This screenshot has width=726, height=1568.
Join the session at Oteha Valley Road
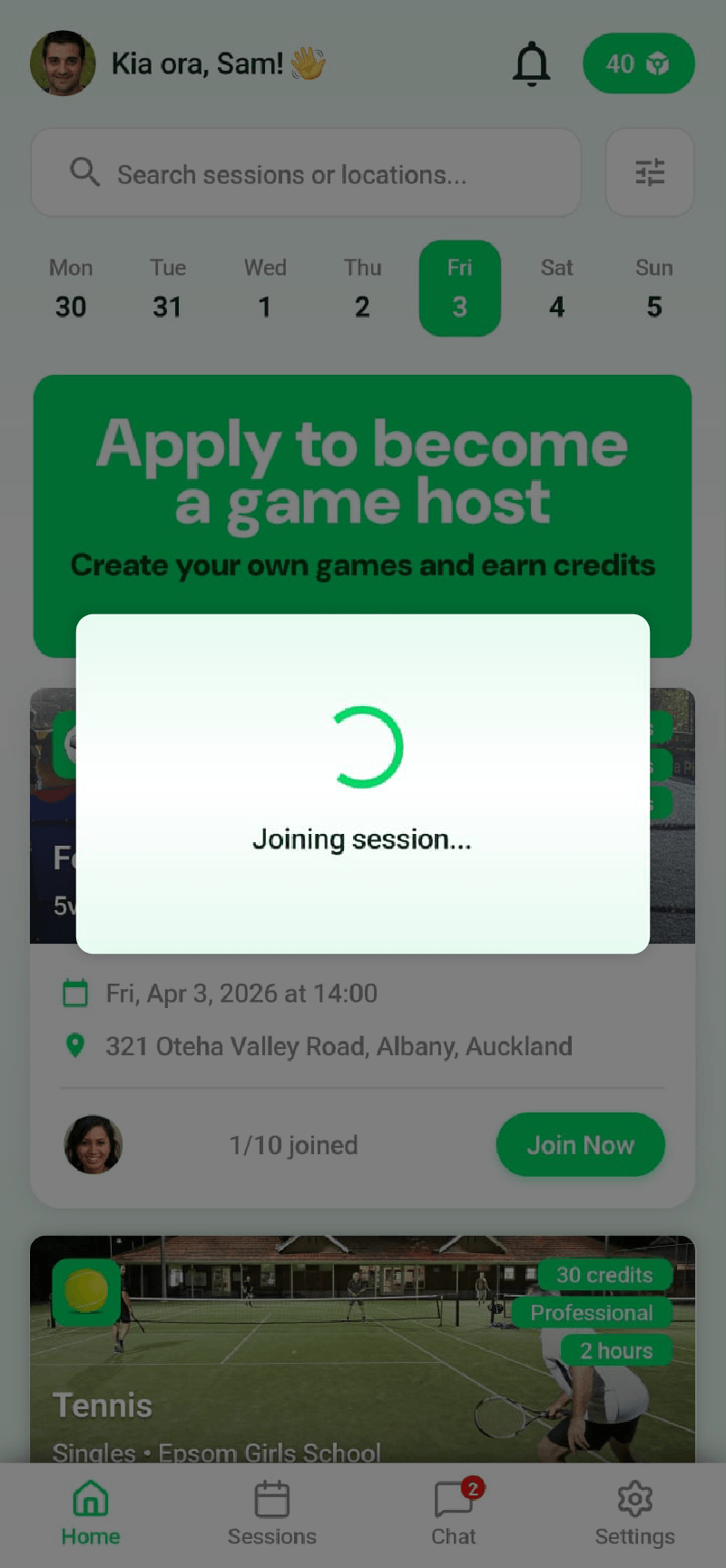(580, 1145)
